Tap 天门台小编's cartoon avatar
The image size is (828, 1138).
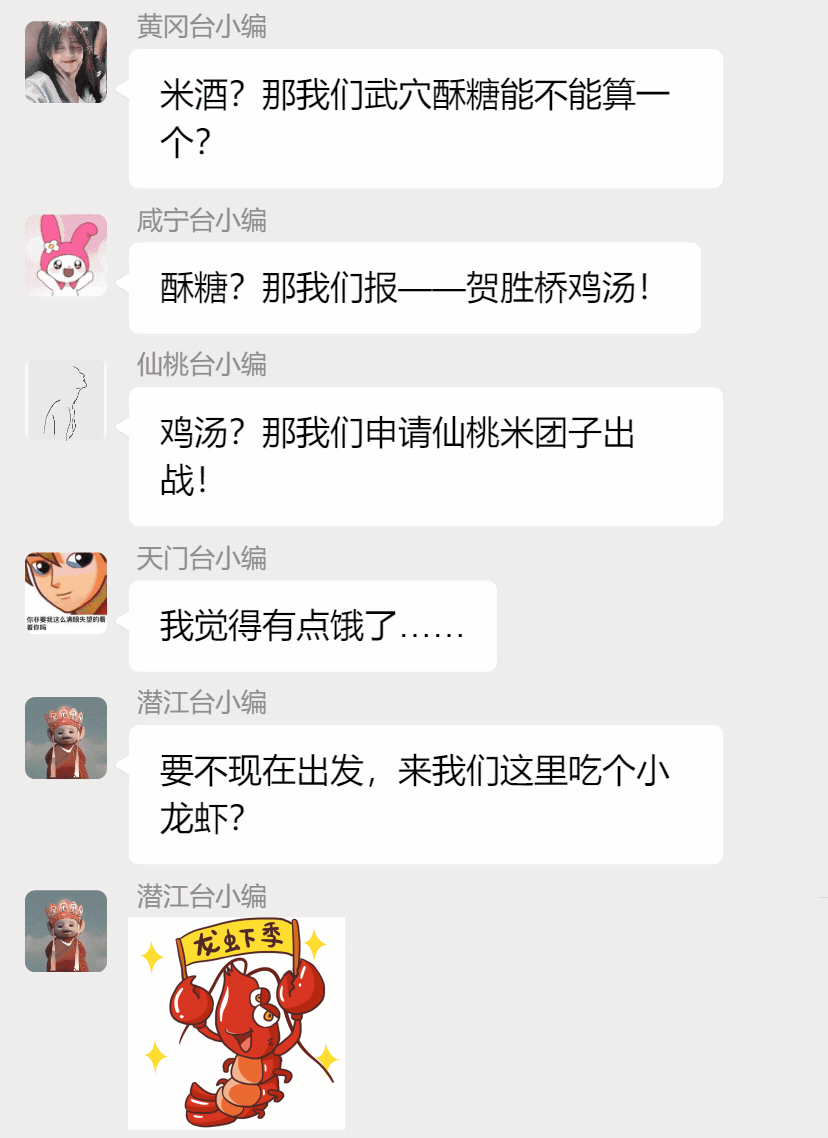[66, 593]
